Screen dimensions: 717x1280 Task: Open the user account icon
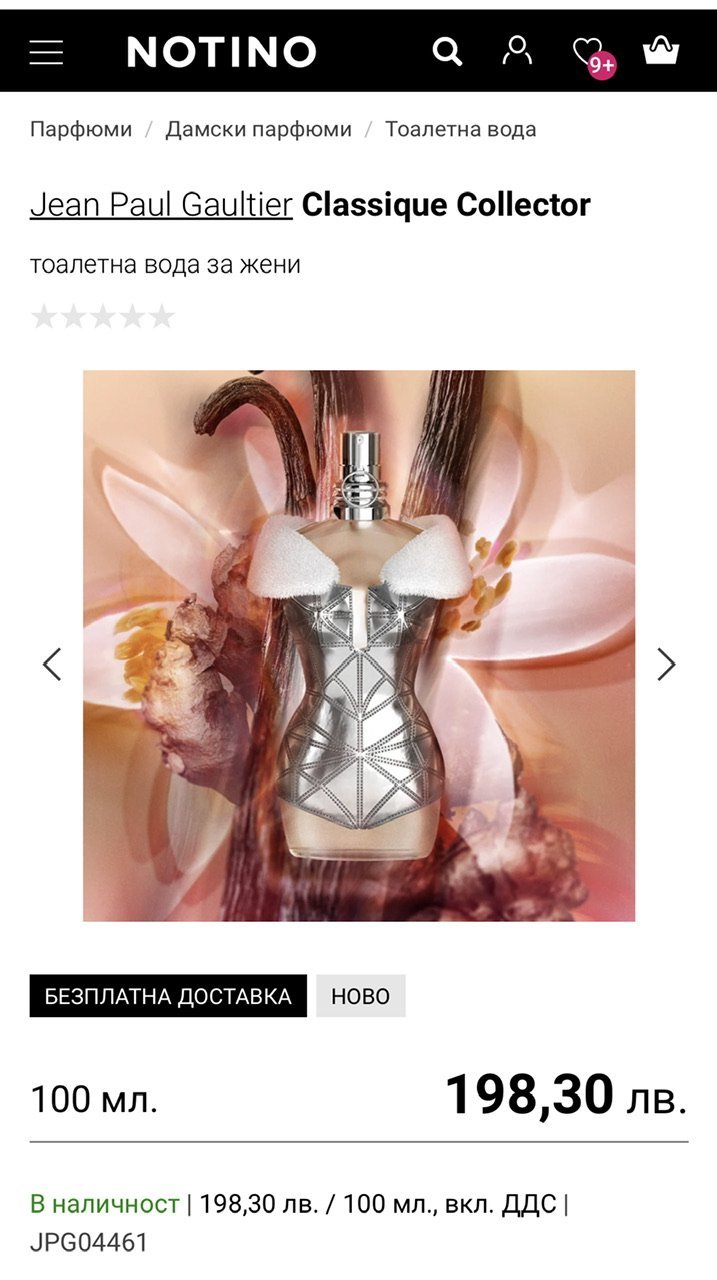517,50
